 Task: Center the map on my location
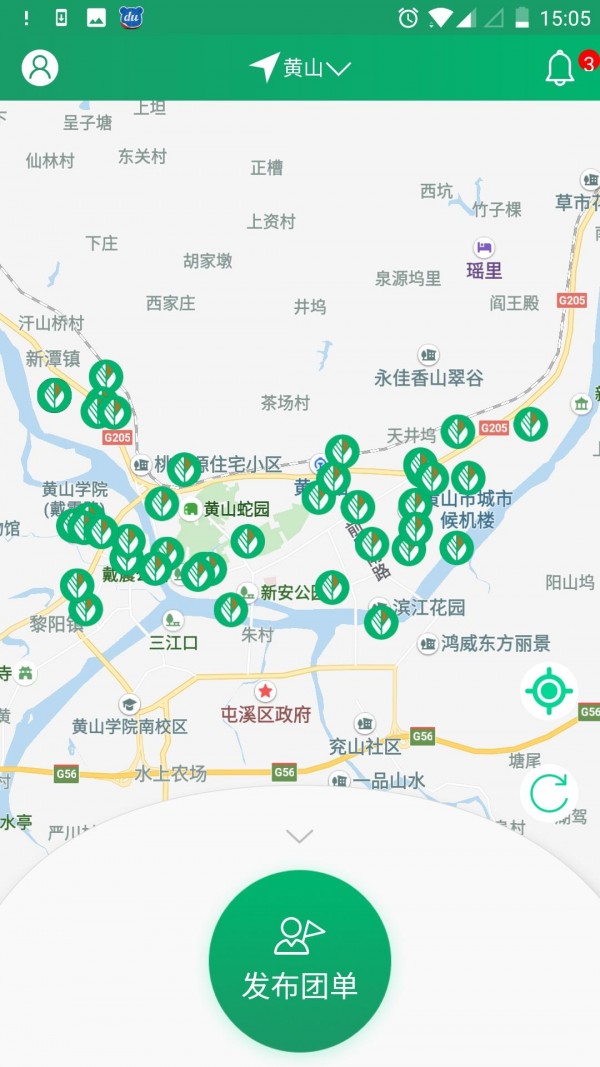548,690
